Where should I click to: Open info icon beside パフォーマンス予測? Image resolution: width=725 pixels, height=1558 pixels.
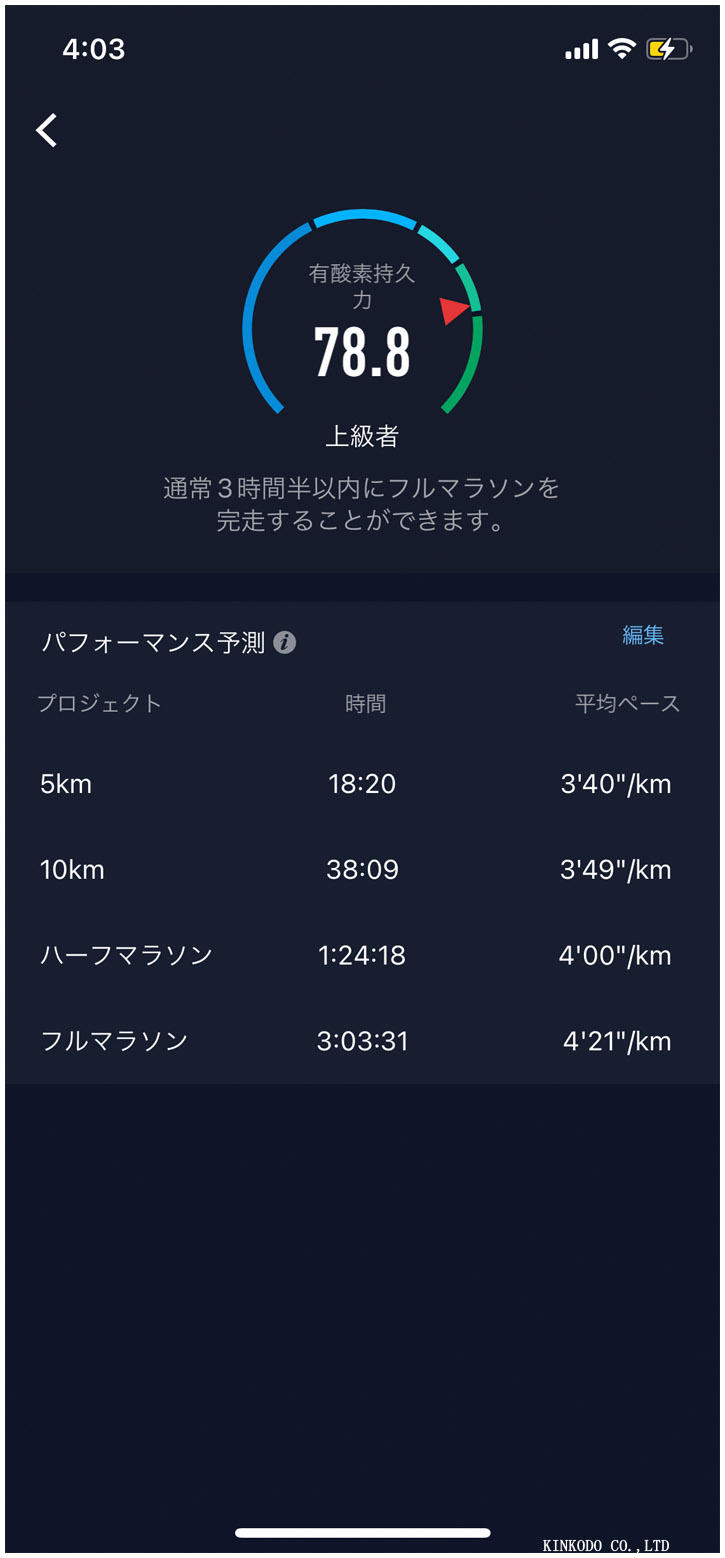tap(285, 643)
